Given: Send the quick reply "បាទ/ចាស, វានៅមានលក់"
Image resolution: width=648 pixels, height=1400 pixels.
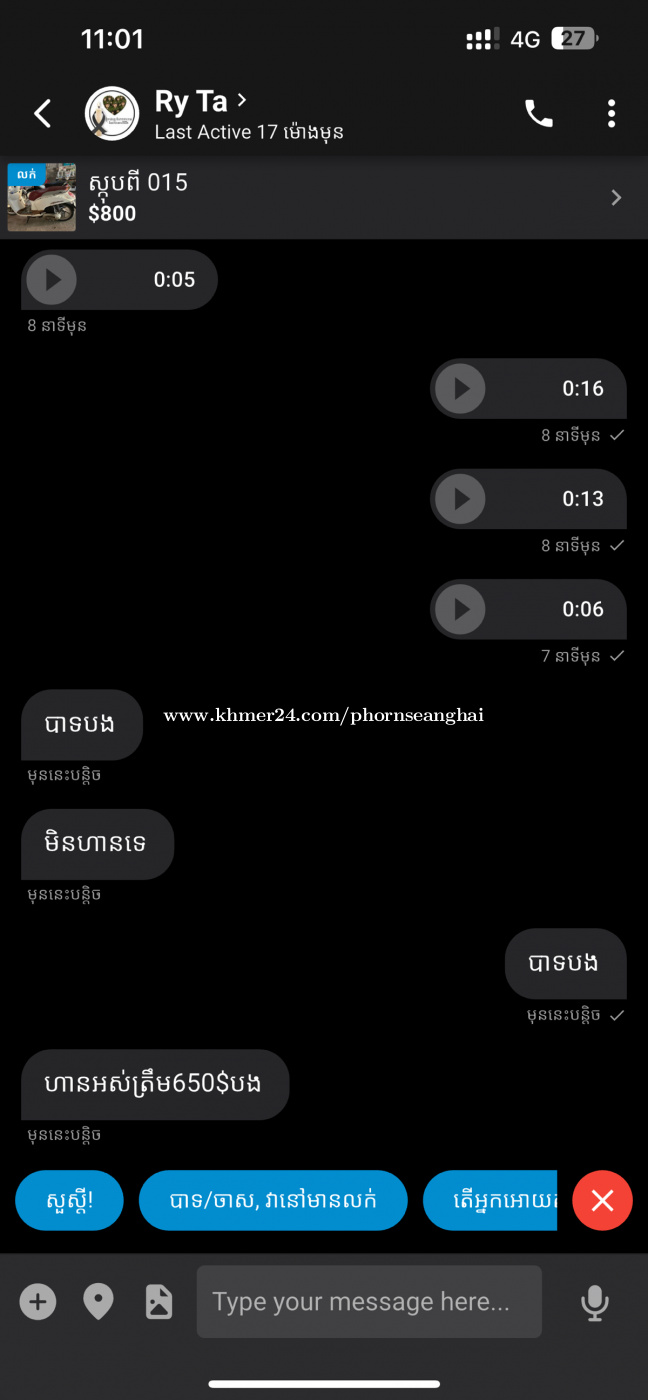Looking at the screenshot, I should [x=273, y=1200].
